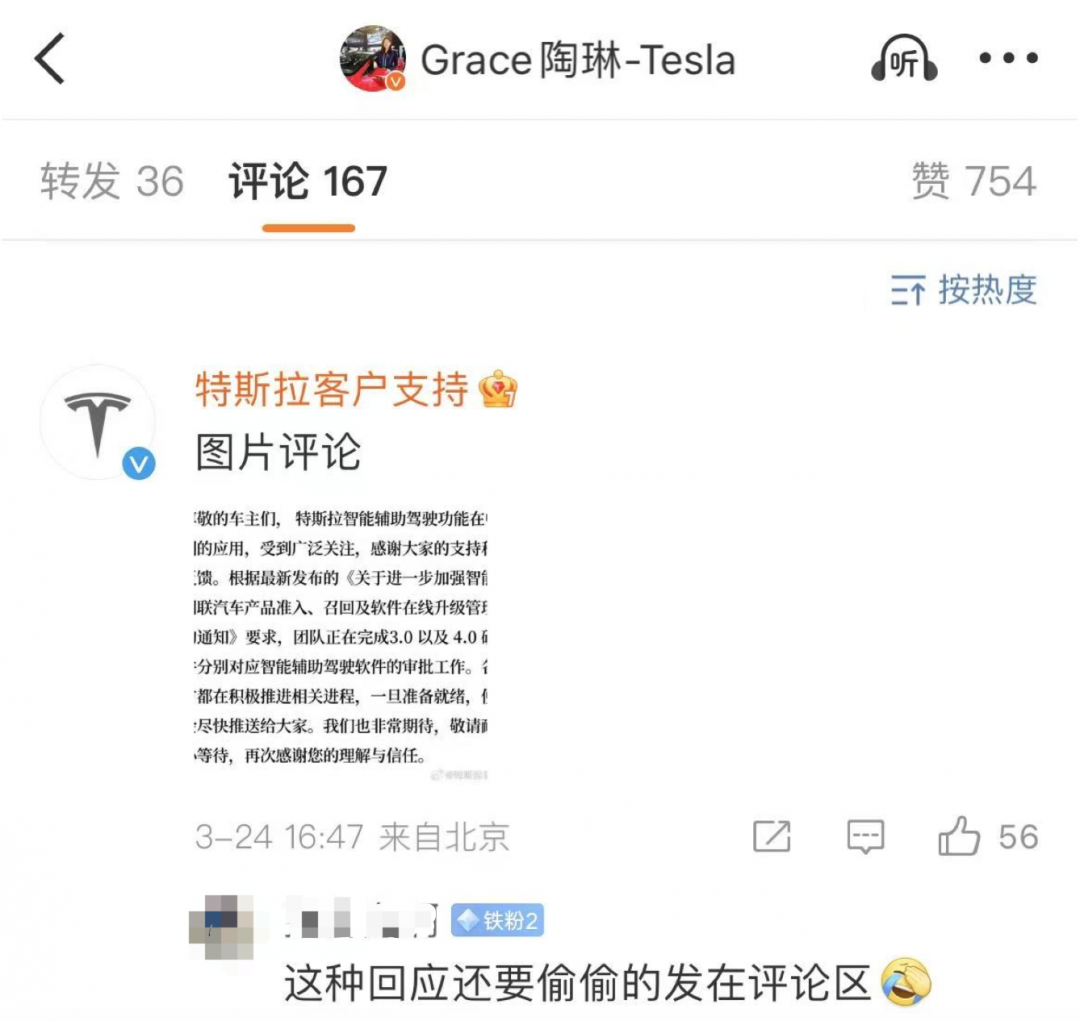Tap the listen headphone icon

tap(903, 60)
